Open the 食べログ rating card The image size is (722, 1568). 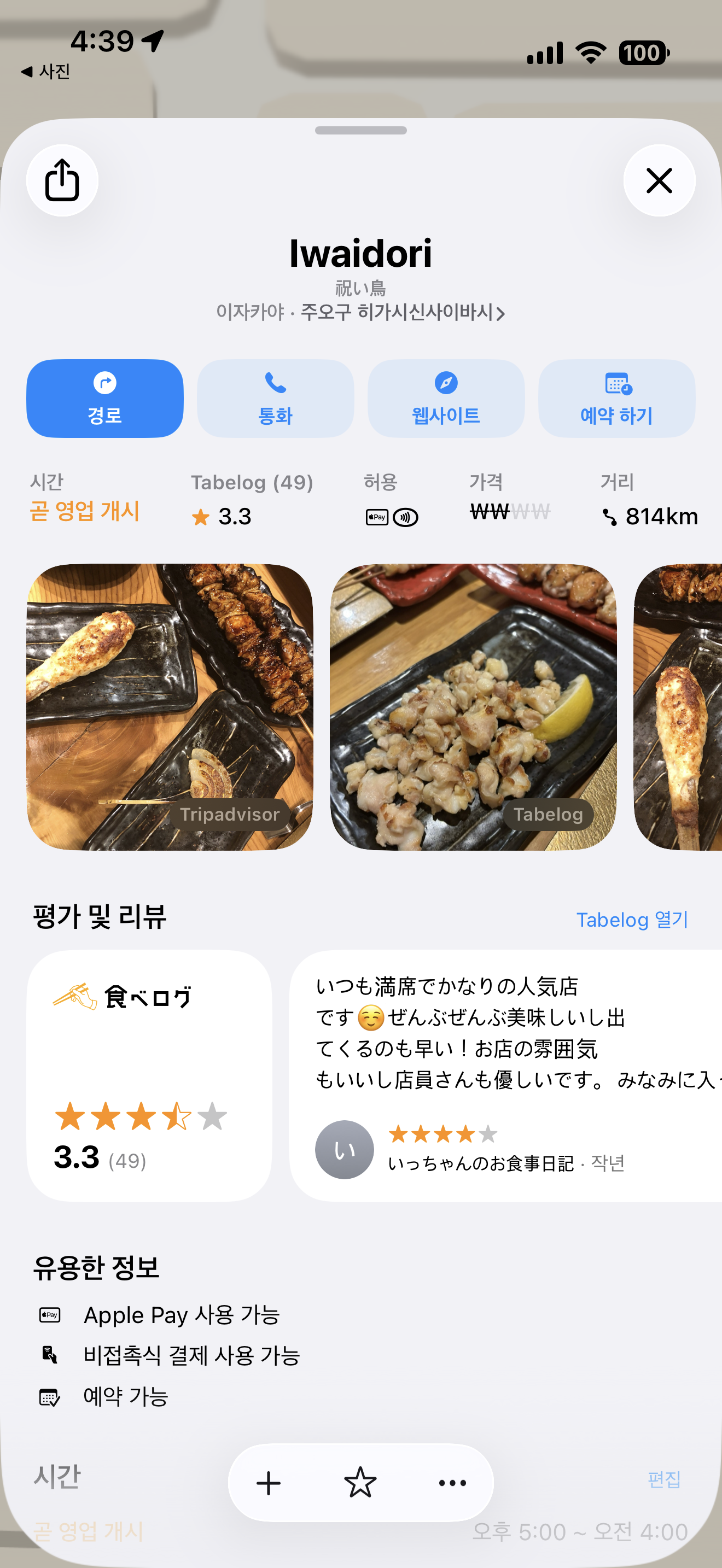coord(149,1075)
